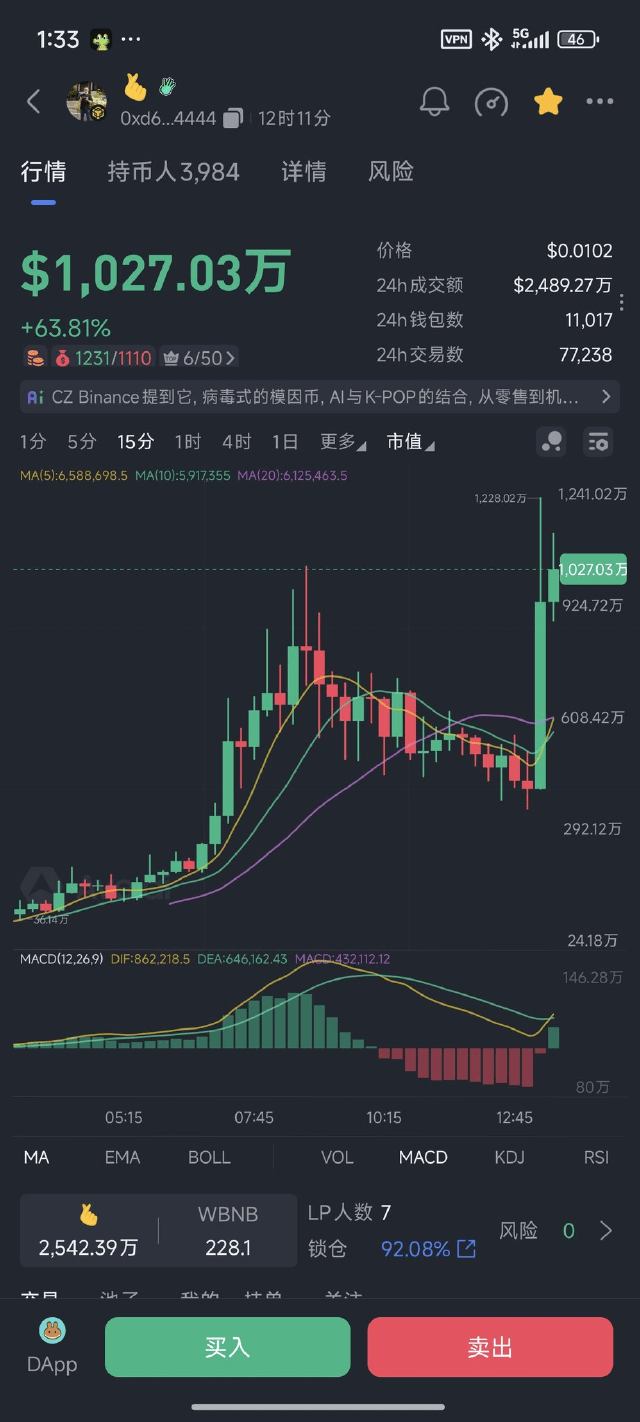The image size is (640, 1422).
Task: Tap the green 买入 button
Action: point(227,1347)
